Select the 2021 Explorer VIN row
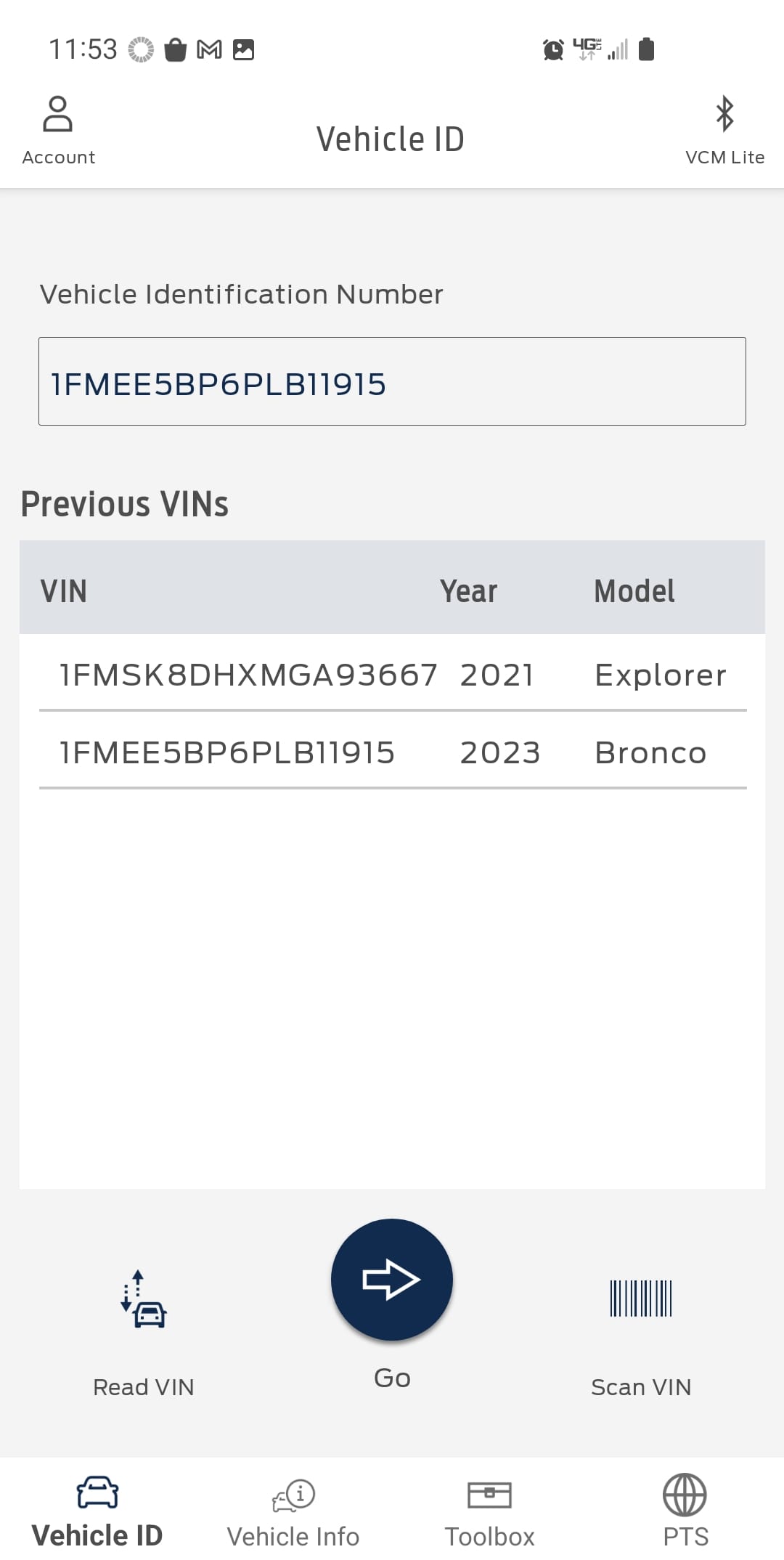The height and width of the screenshot is (1560, 784). pyautogui.click(x=392, y=674)
